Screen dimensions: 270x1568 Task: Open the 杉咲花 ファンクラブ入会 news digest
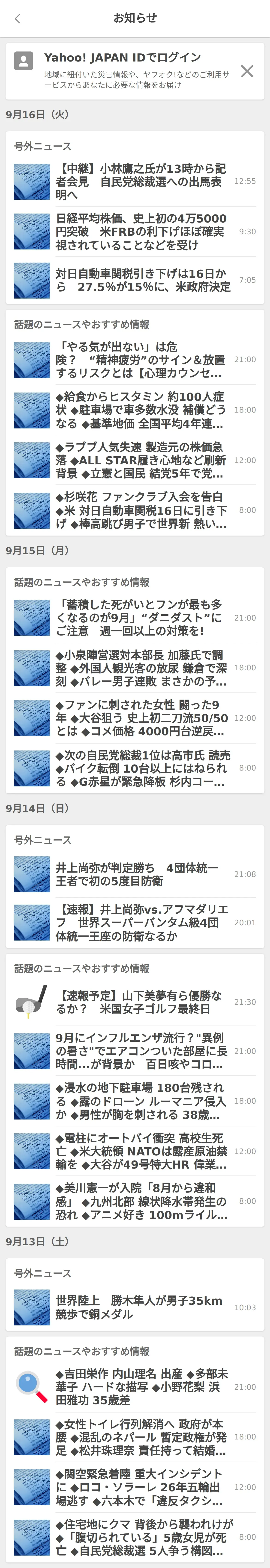[x=140, y=510]
